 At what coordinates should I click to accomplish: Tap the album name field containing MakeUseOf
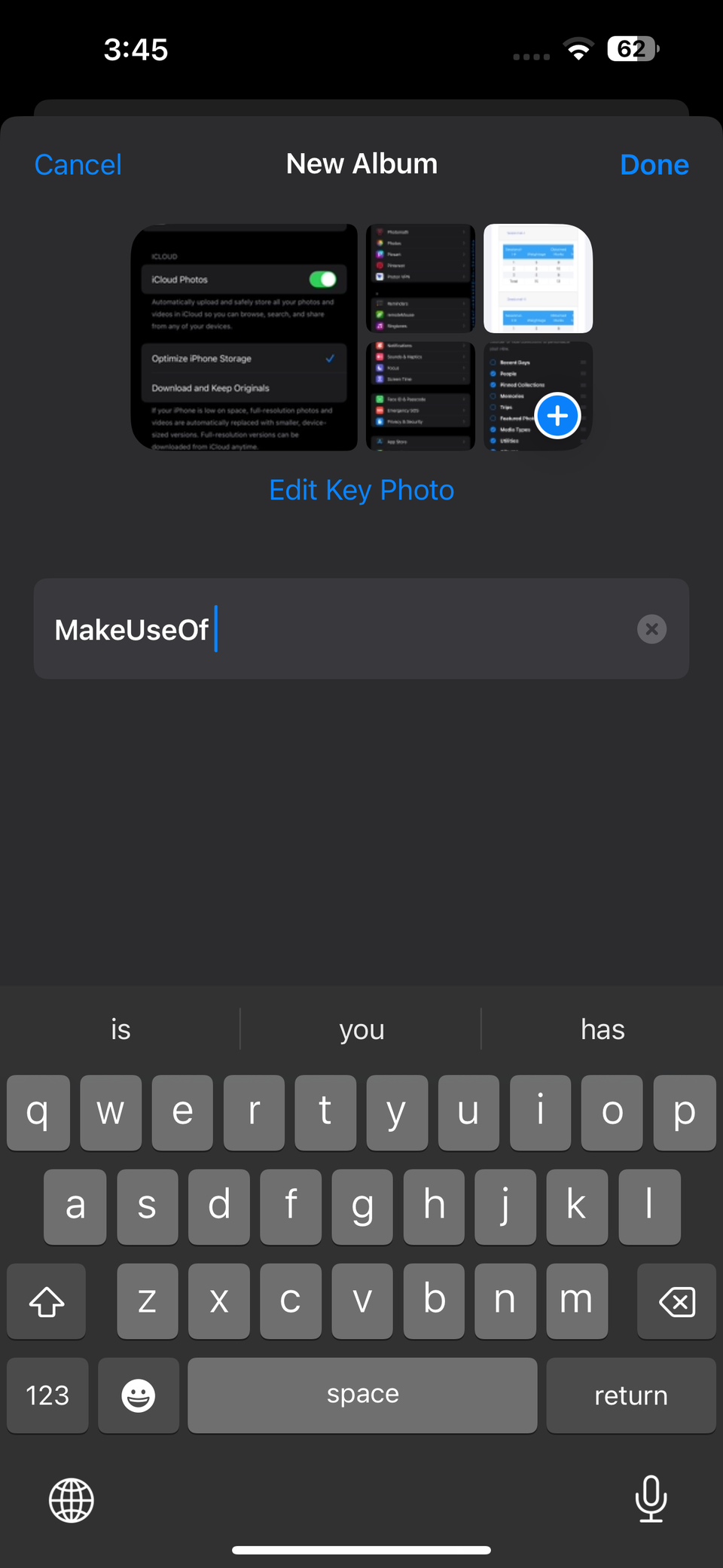(339, 629)
